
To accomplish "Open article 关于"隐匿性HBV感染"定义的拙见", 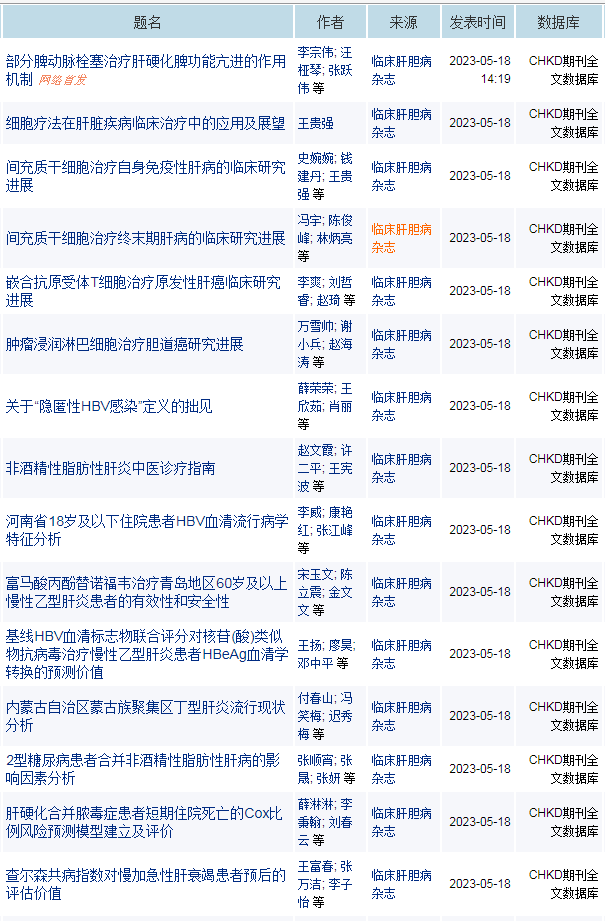I will tap(109, 406).
